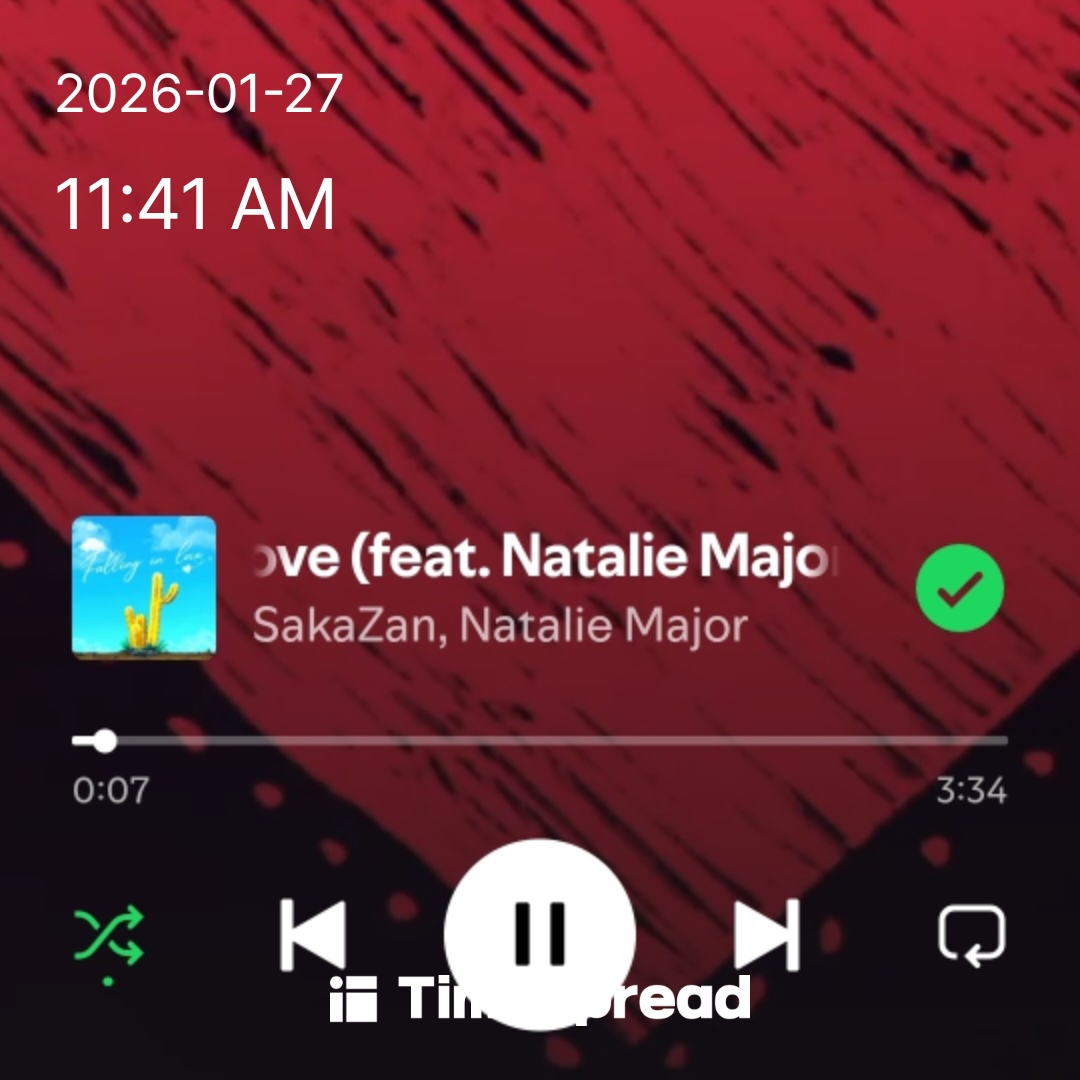Enable repeat for playback
Viewport: 1080px width, 1080px height.
click(971, 935)
